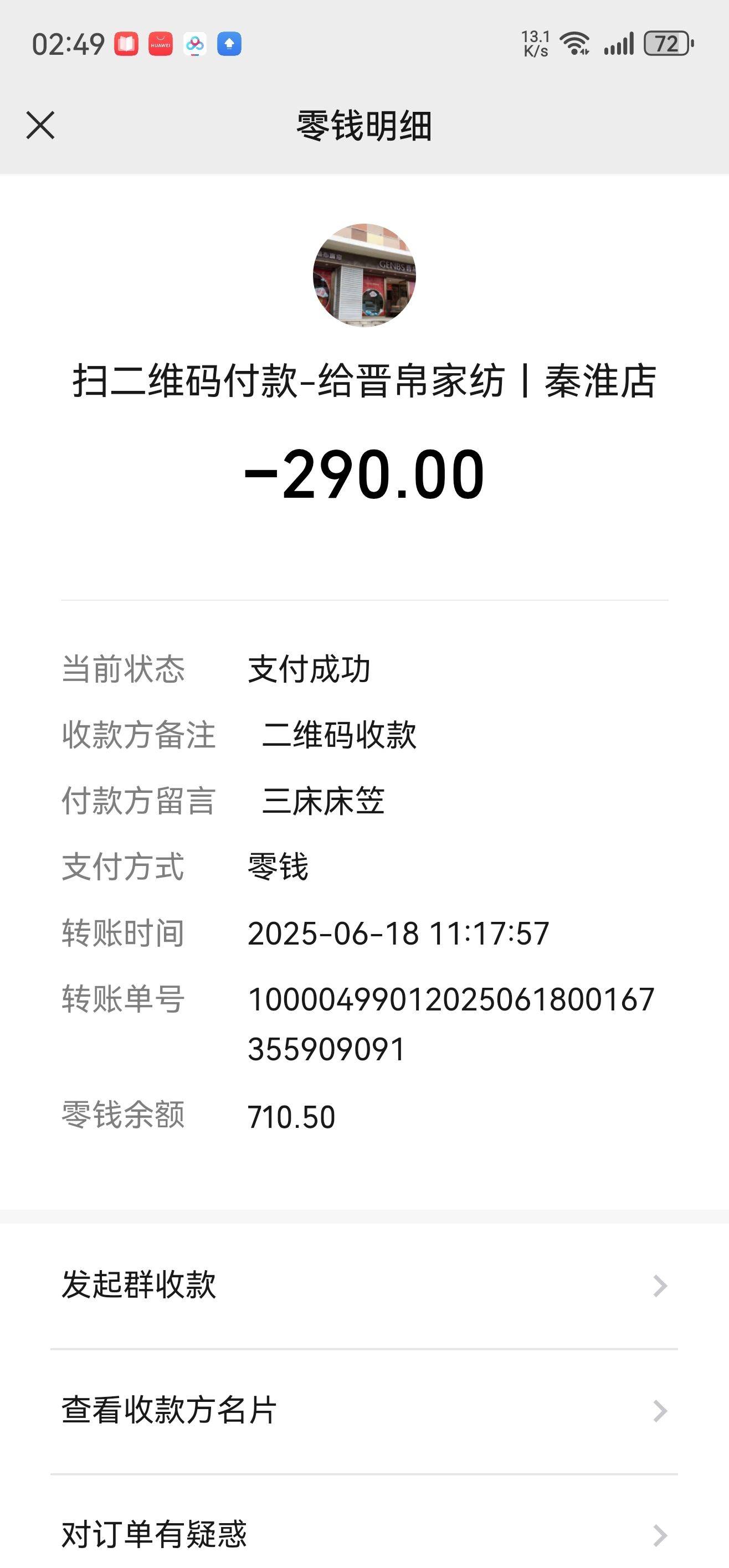The height and width of the screenshot is (1568, 729).
Task: Close the 零钱明细 page
Action: point(40,125)
